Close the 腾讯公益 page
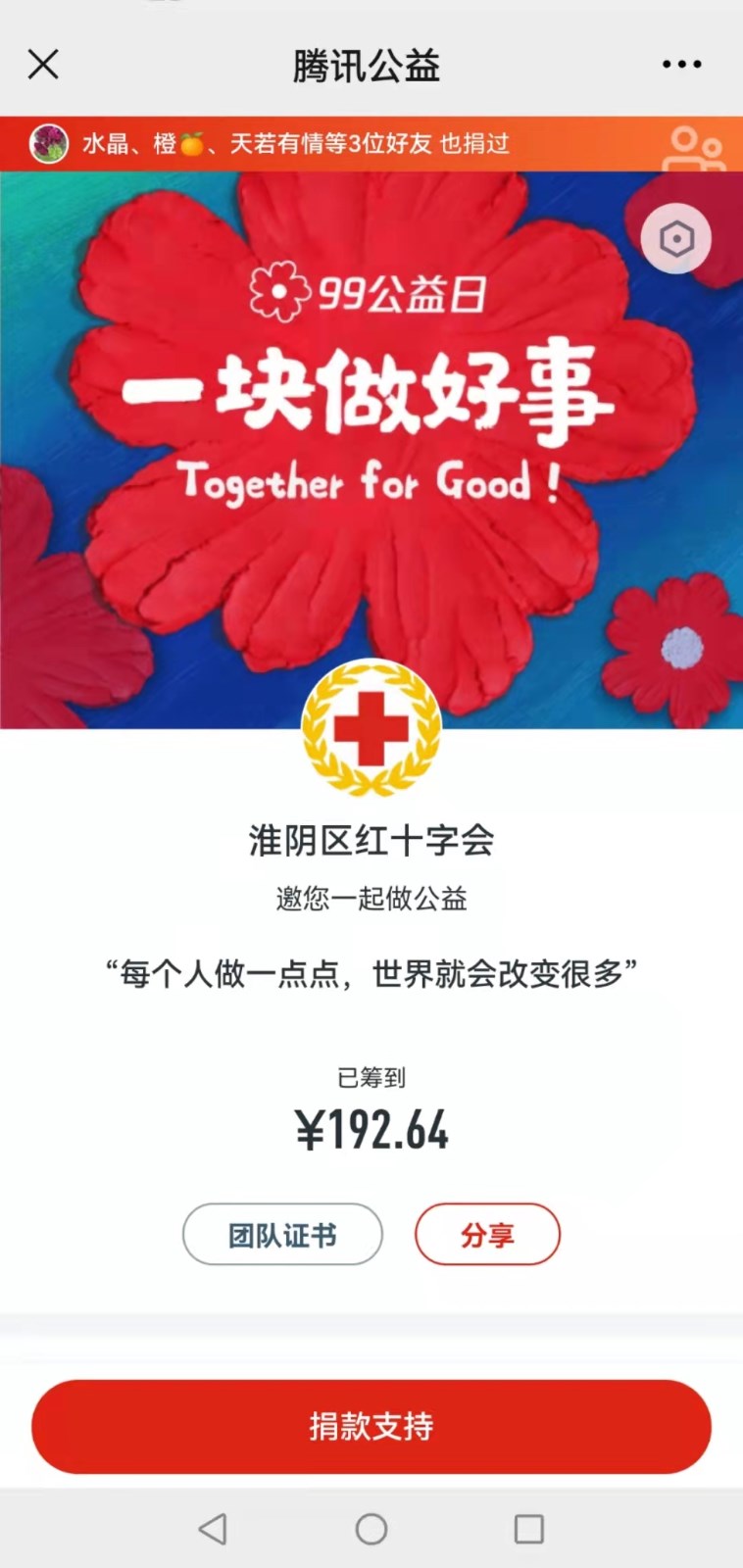743x1568 pixels. point(43,65)
